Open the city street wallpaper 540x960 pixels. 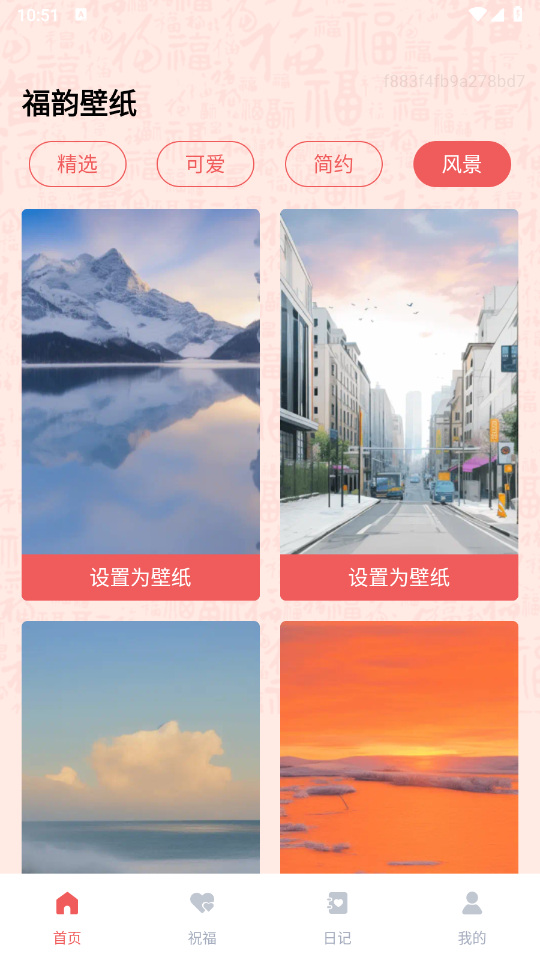pyautogui.click(x=399, y=381)
